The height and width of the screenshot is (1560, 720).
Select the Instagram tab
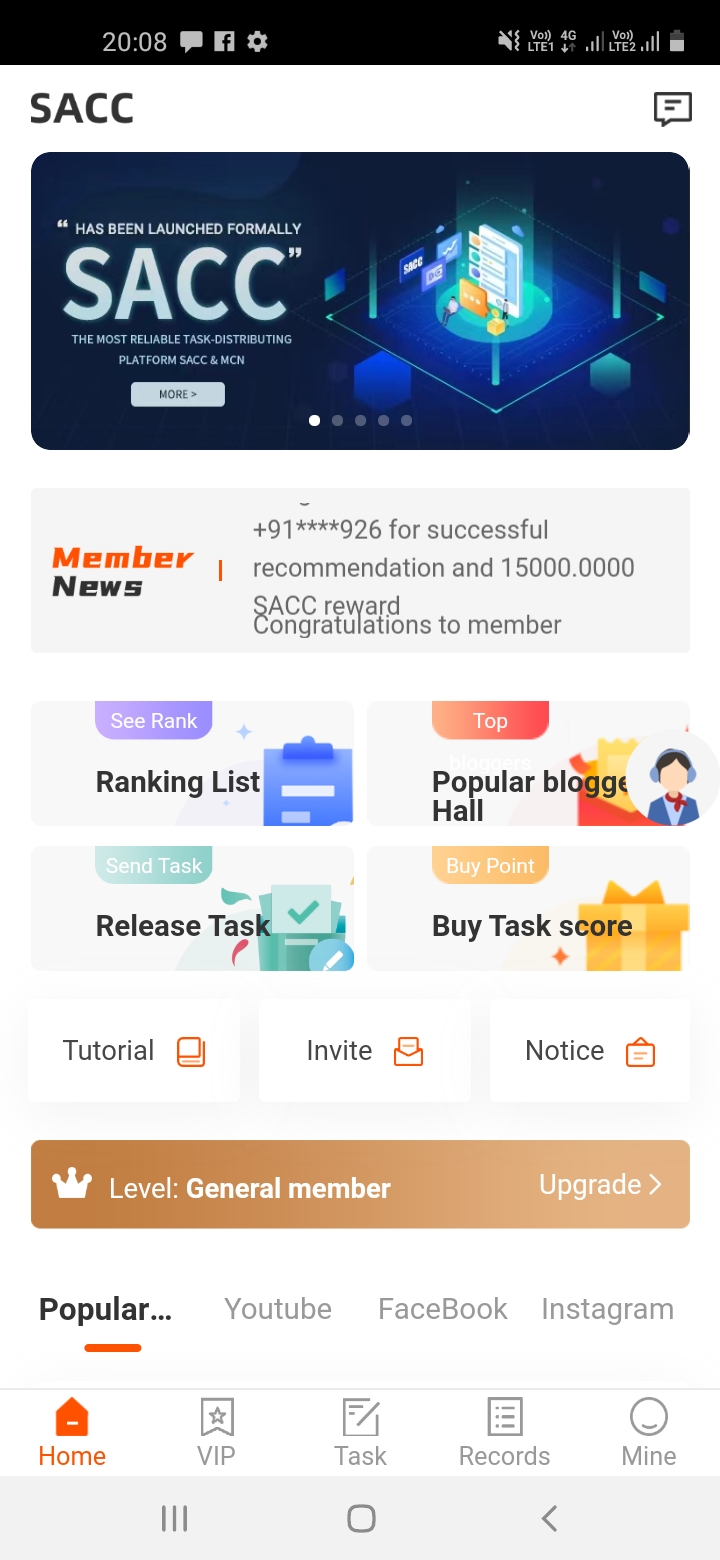607,1309
